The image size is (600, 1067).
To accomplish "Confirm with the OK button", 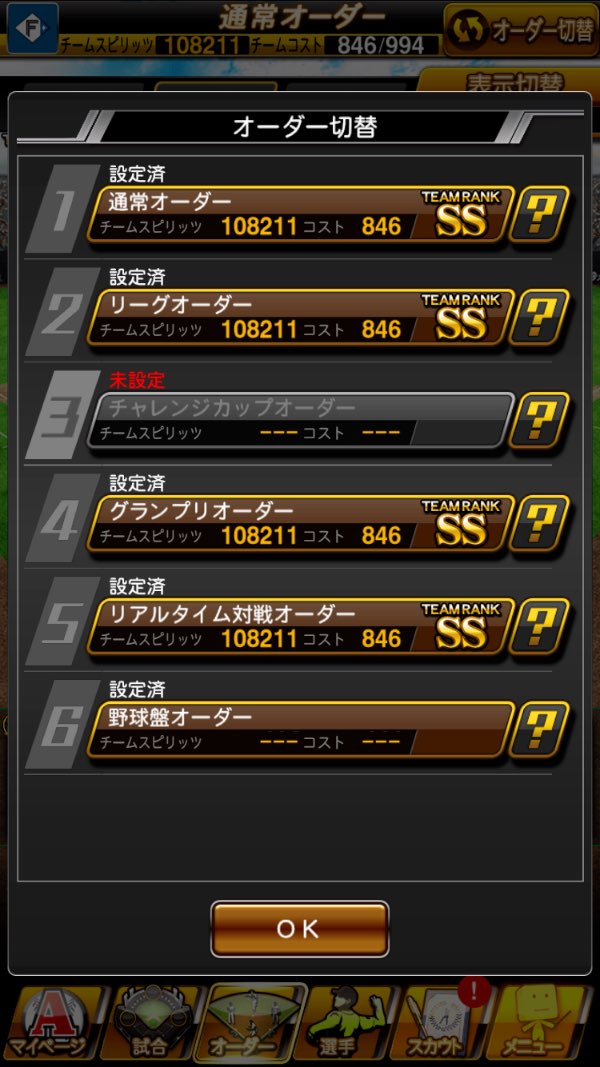I will click(x=299, y=929).
